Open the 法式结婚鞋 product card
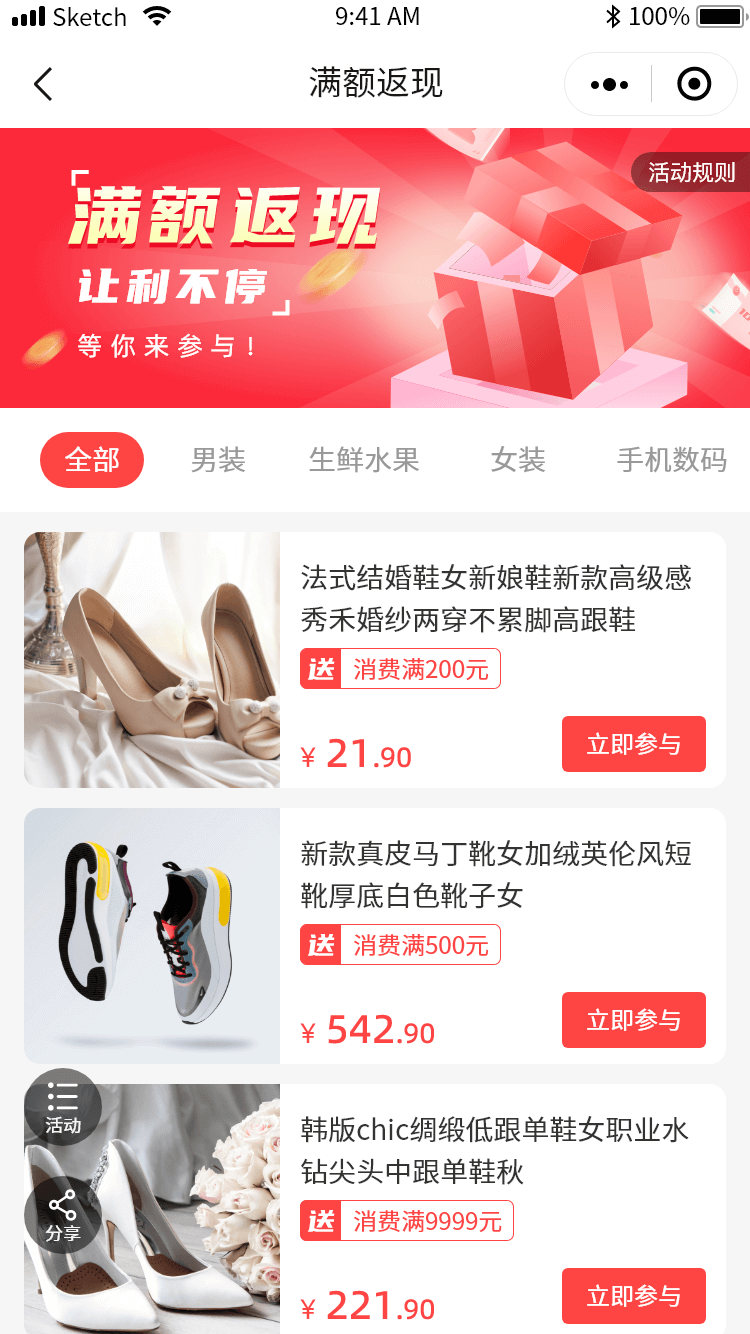This screenshot has height=1334, width=750. point(495,599)
